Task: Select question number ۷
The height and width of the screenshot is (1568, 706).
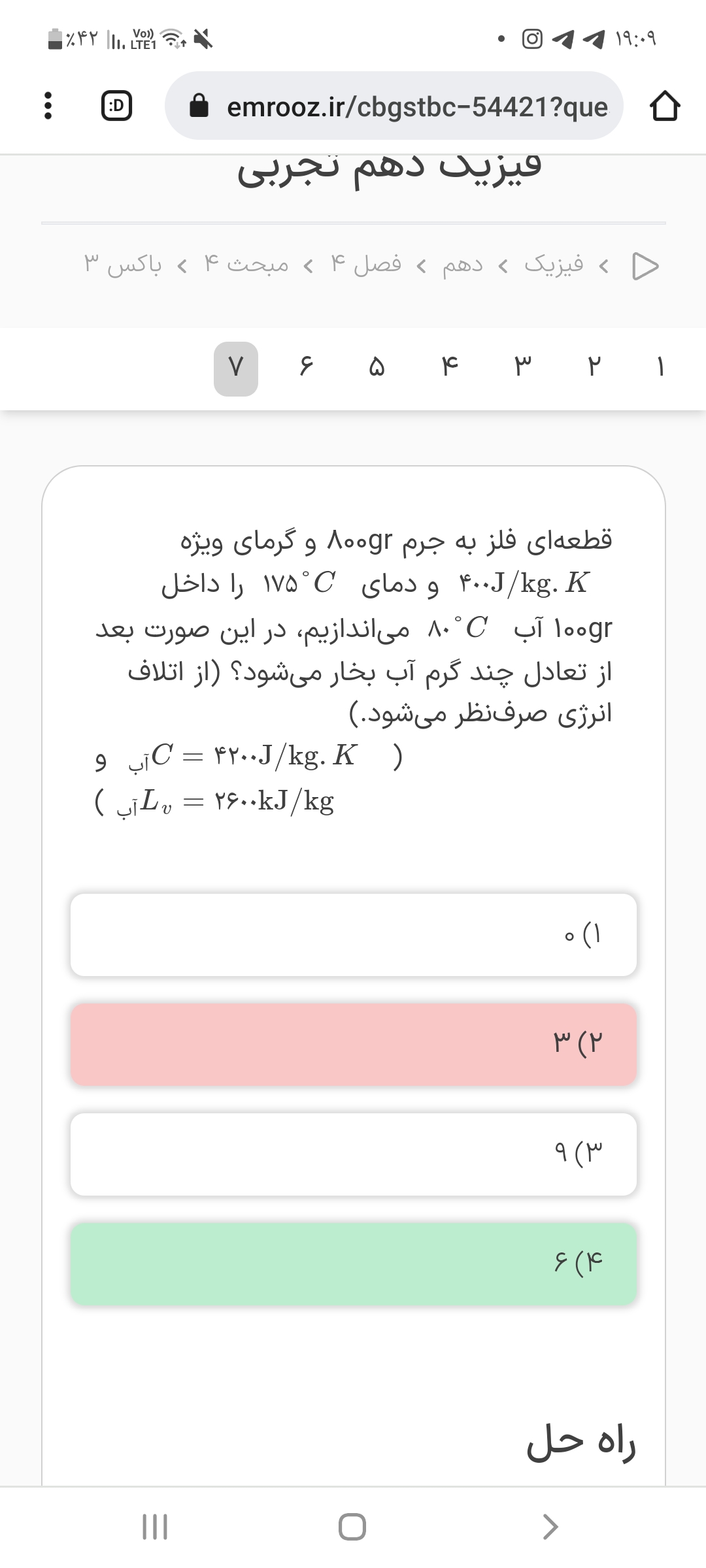Action: pyautogui.click(x=236, y=368)
